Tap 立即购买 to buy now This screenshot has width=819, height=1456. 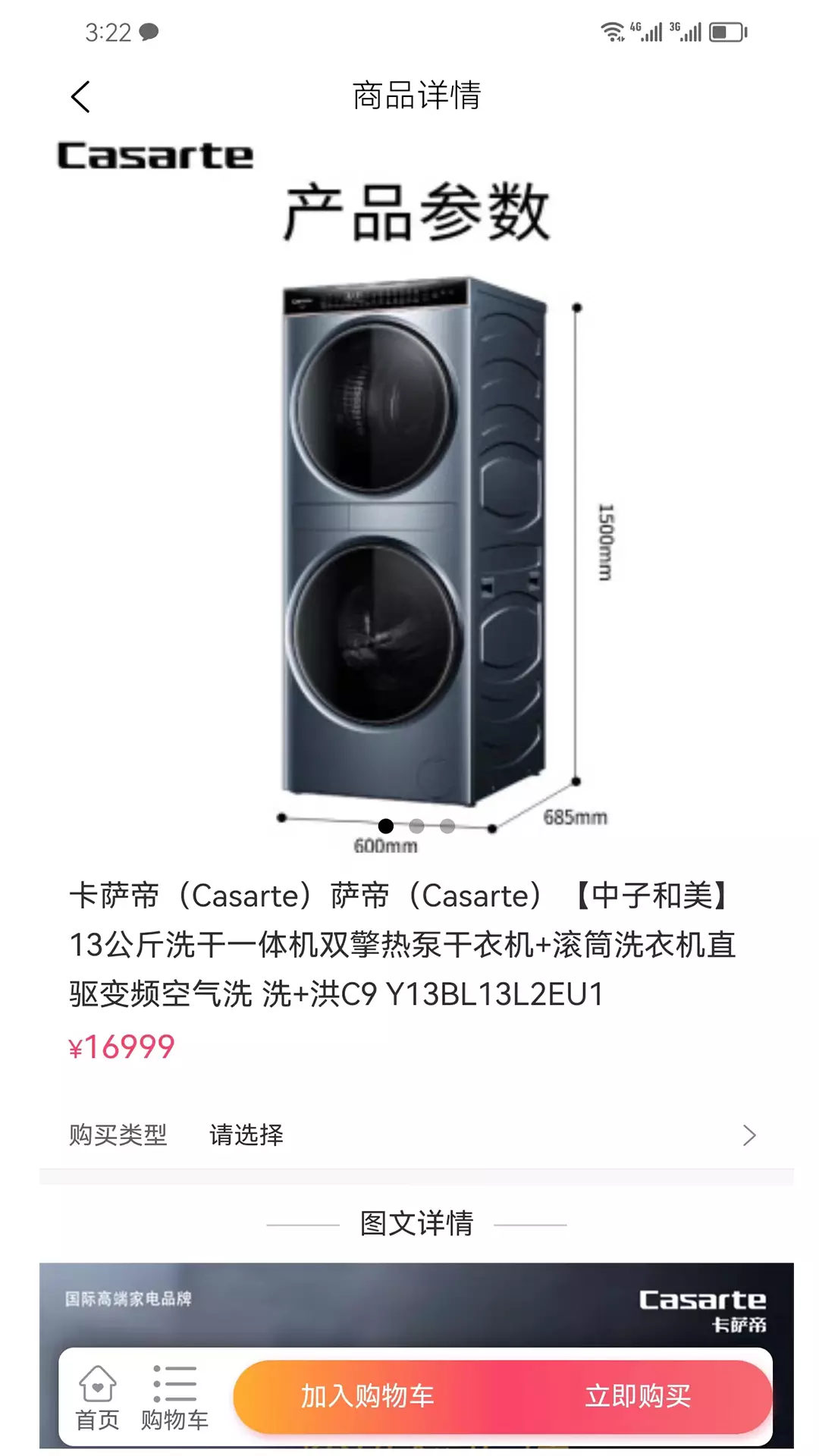[638, 1396]
